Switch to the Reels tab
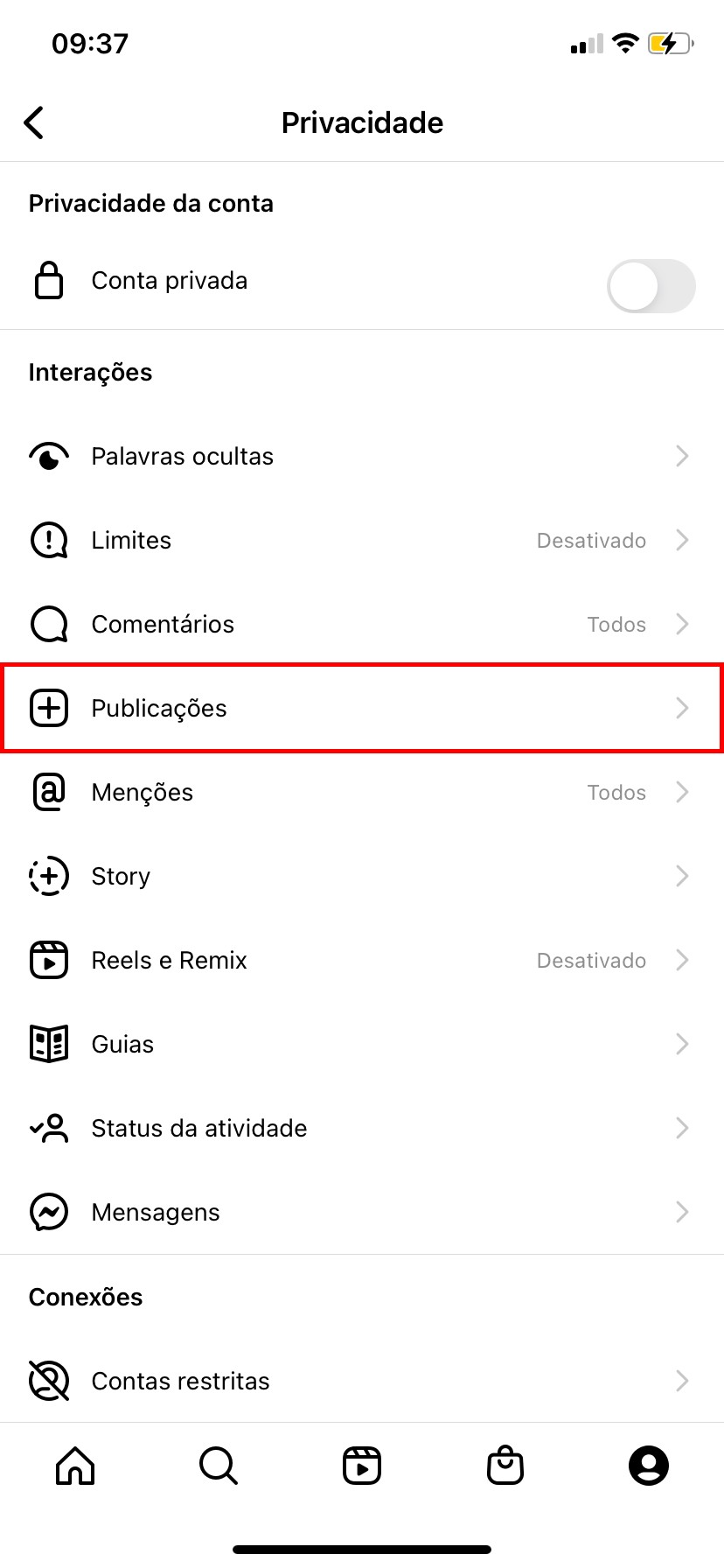 pyautogui.click(x=362, y=1466)
